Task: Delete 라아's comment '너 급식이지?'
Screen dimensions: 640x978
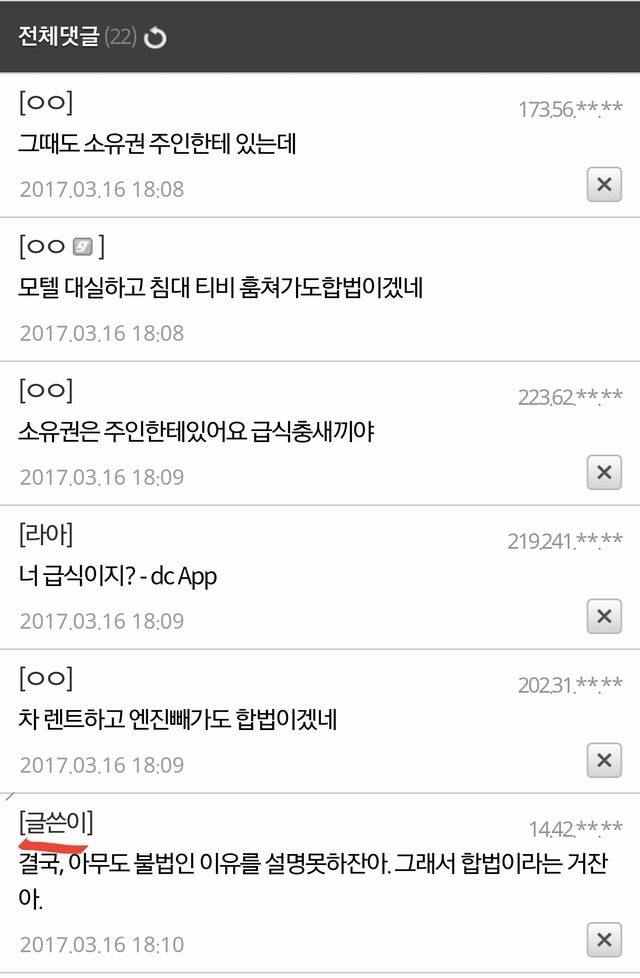Action: (603, 616)
